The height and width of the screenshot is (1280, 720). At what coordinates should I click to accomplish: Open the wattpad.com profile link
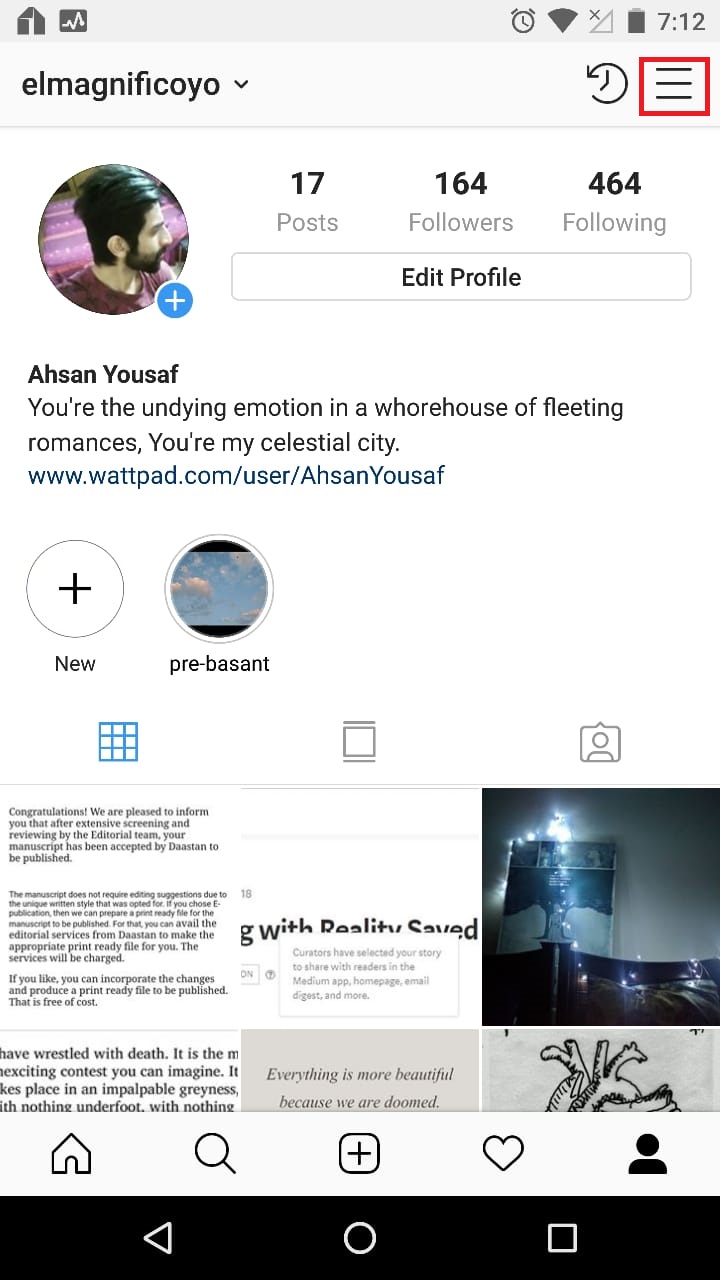pos(236,475)
